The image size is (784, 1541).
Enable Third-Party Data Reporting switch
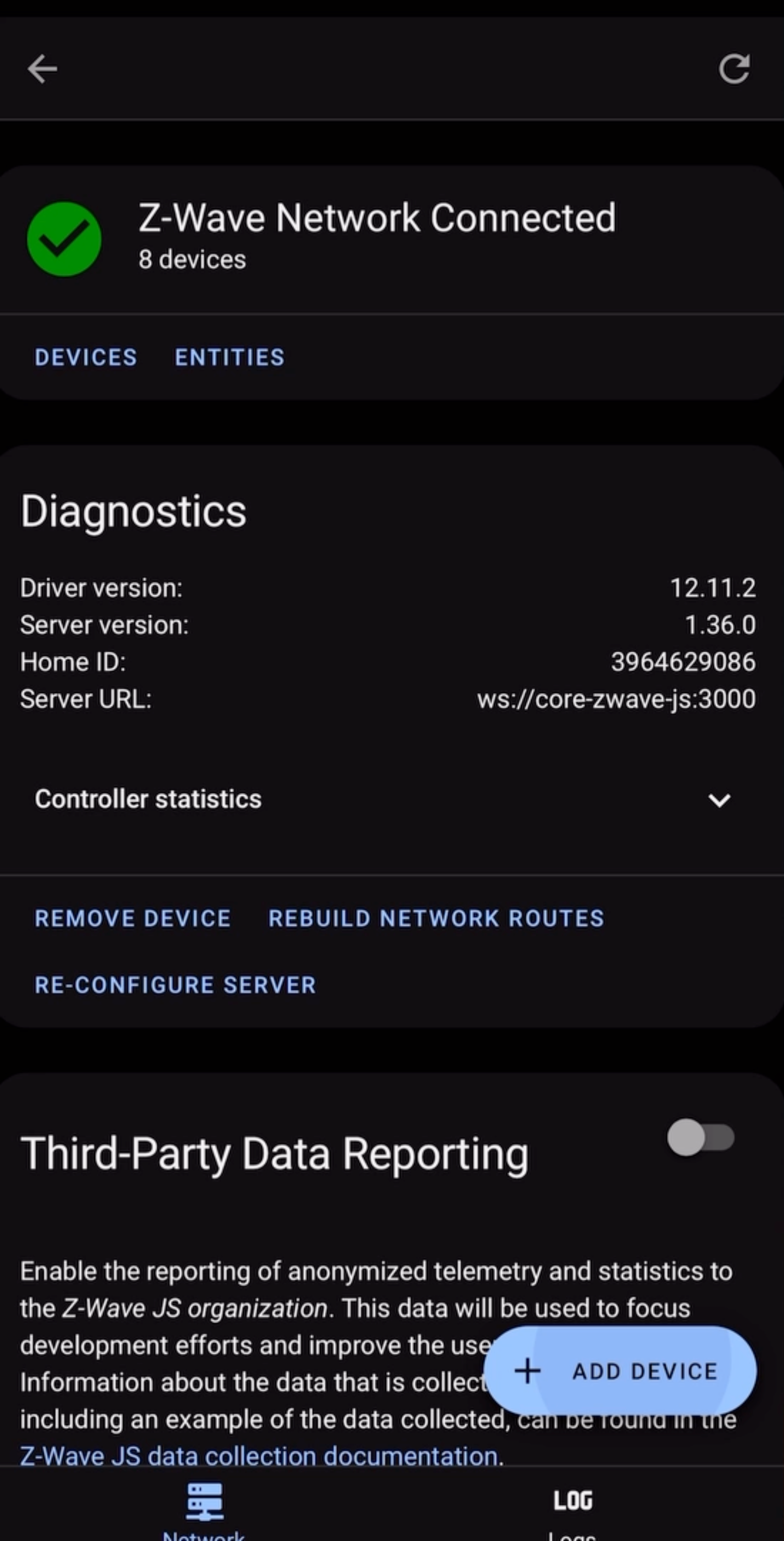point(700,1137)
